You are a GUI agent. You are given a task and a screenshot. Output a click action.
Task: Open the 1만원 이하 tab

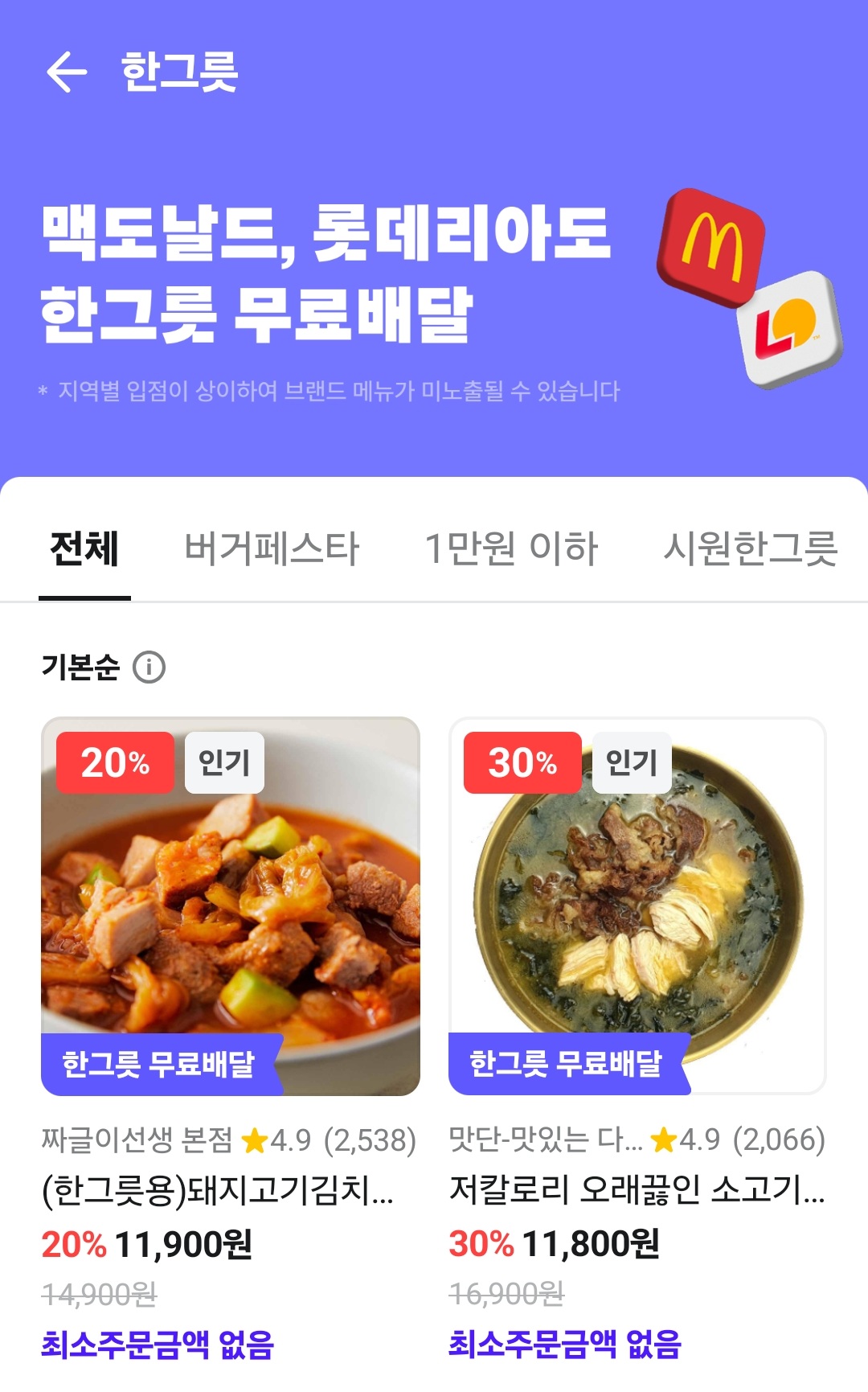pos(513,547)
